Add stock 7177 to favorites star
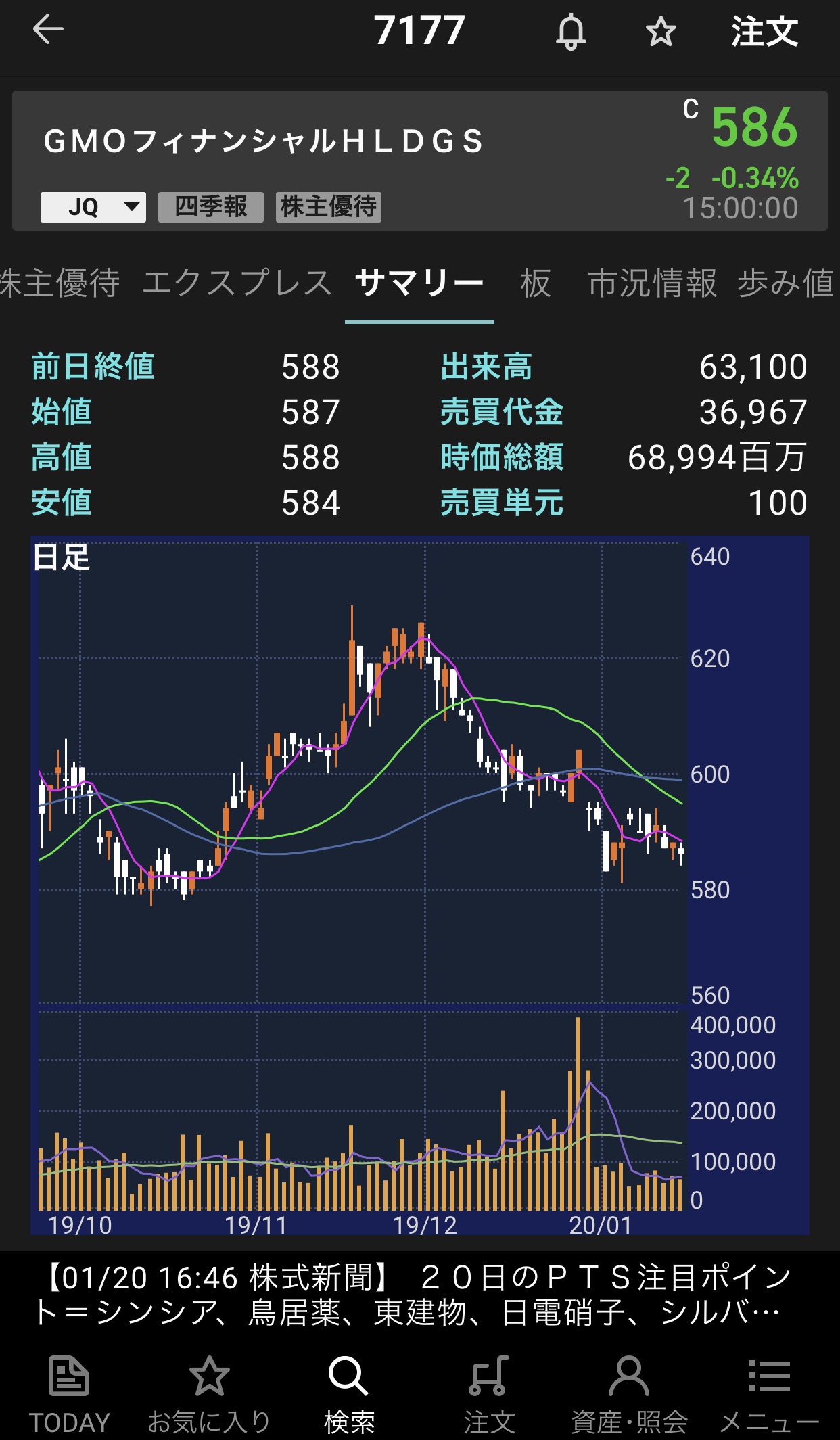 click(660, 32)
